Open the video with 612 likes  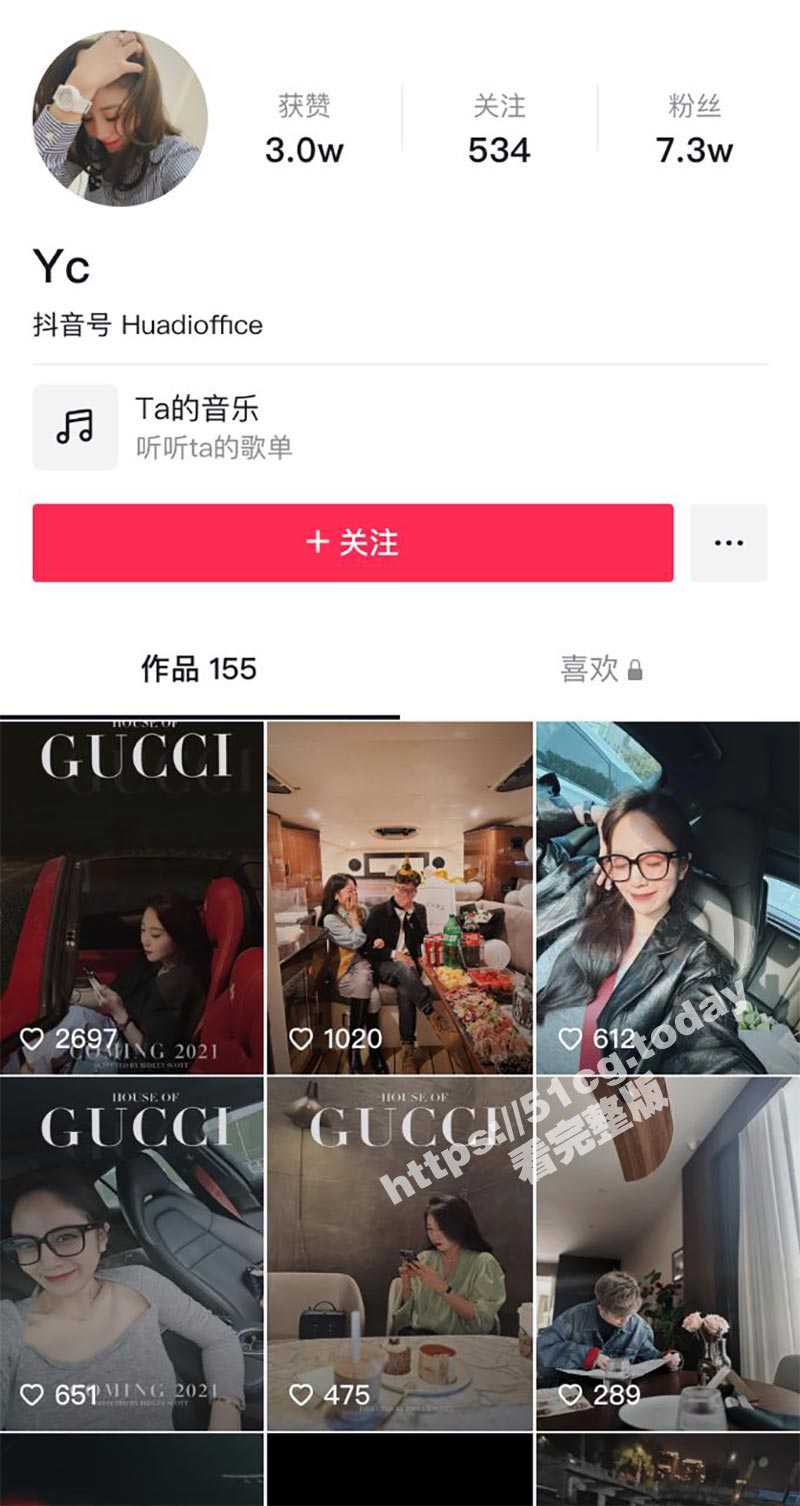coord(668,897)
